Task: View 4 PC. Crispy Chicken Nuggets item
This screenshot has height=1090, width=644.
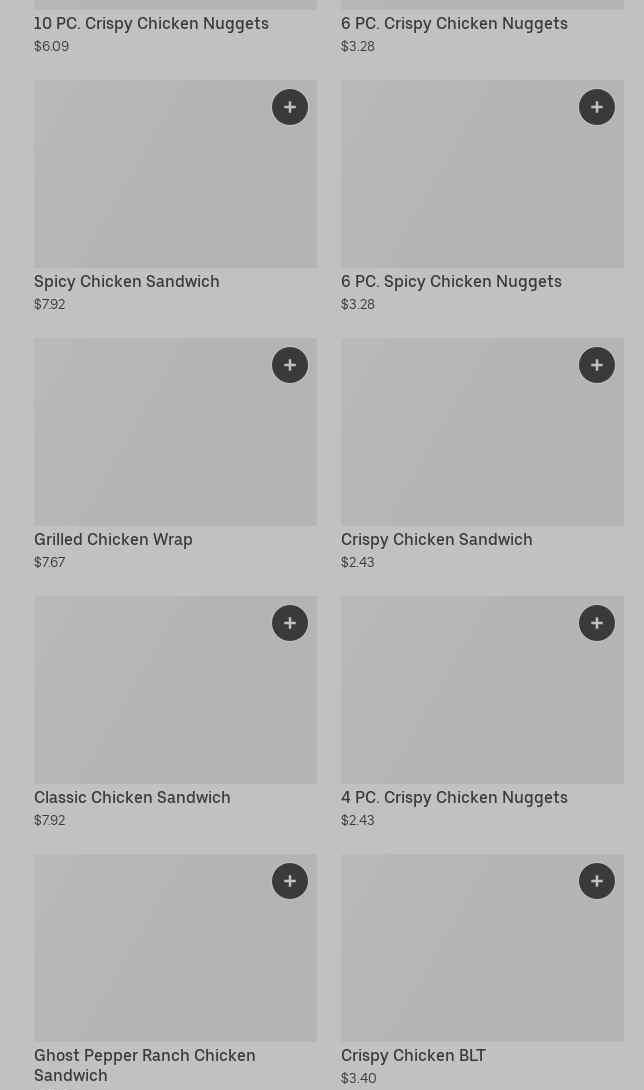Action: (454, 798)
